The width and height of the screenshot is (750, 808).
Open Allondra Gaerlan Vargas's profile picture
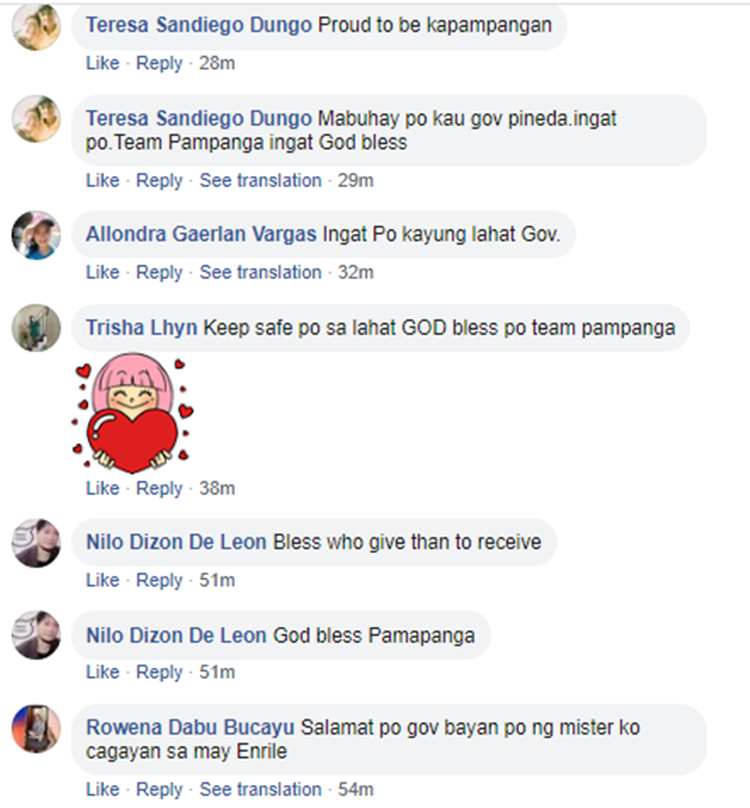coord(36,235)
